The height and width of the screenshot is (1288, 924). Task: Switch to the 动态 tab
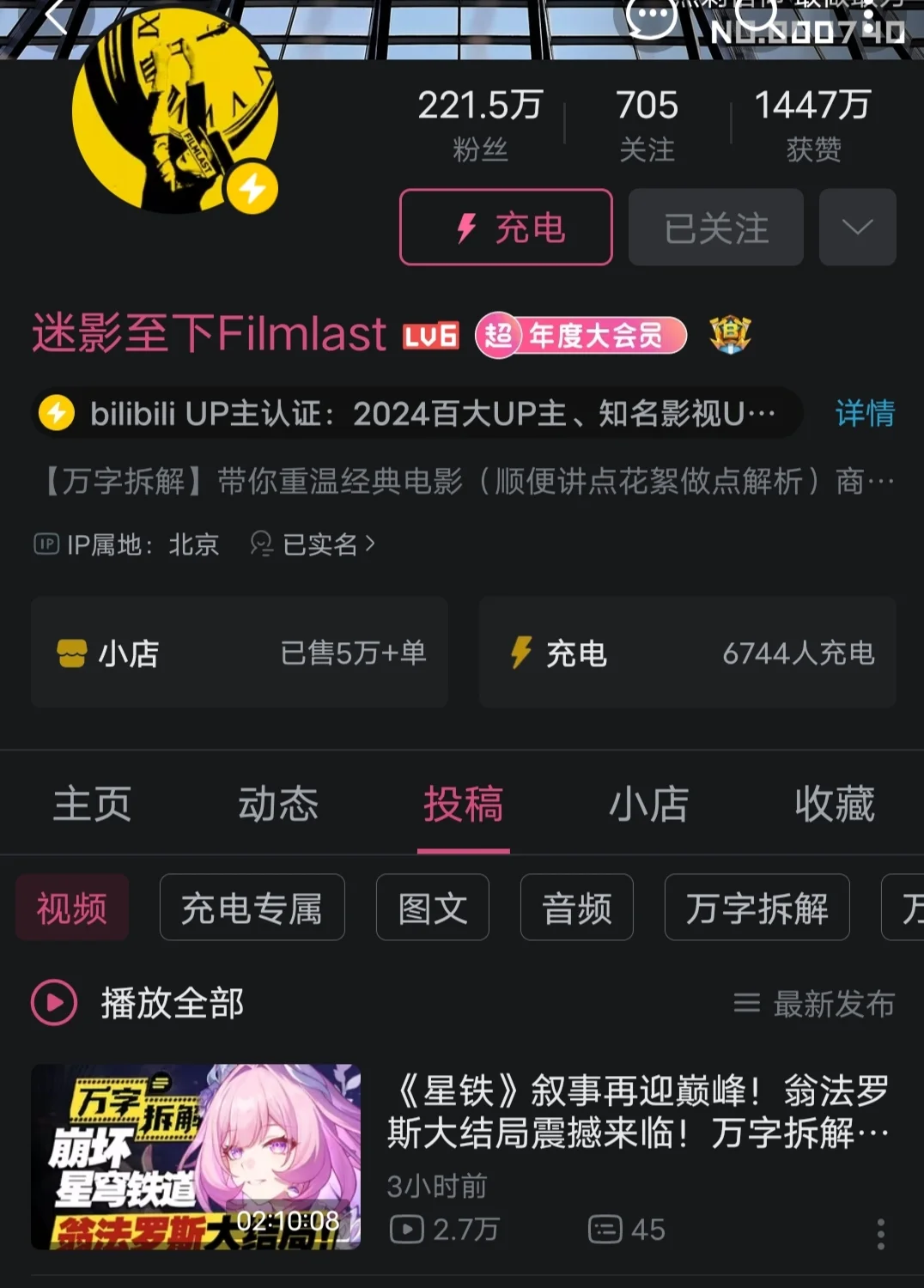pos(277,805)
